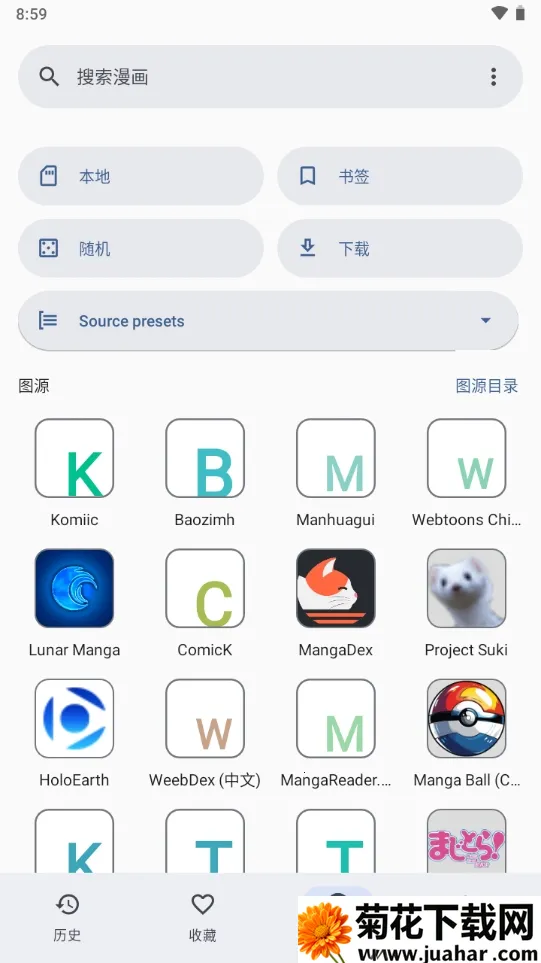Tap the 搜索漫画 search field
541x963 pixels.
pos(270,77)
